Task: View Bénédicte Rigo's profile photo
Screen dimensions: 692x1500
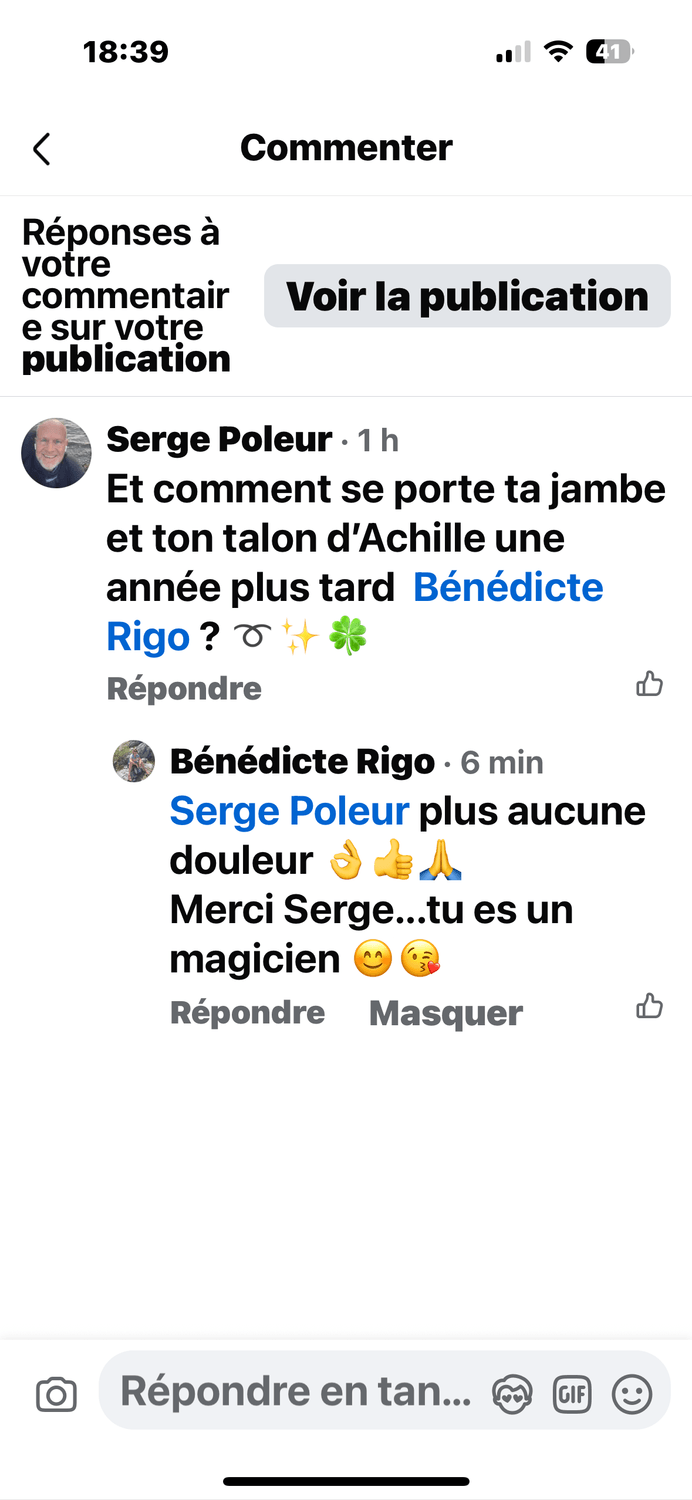Action: pyautogui.click(x=134, y=761)
